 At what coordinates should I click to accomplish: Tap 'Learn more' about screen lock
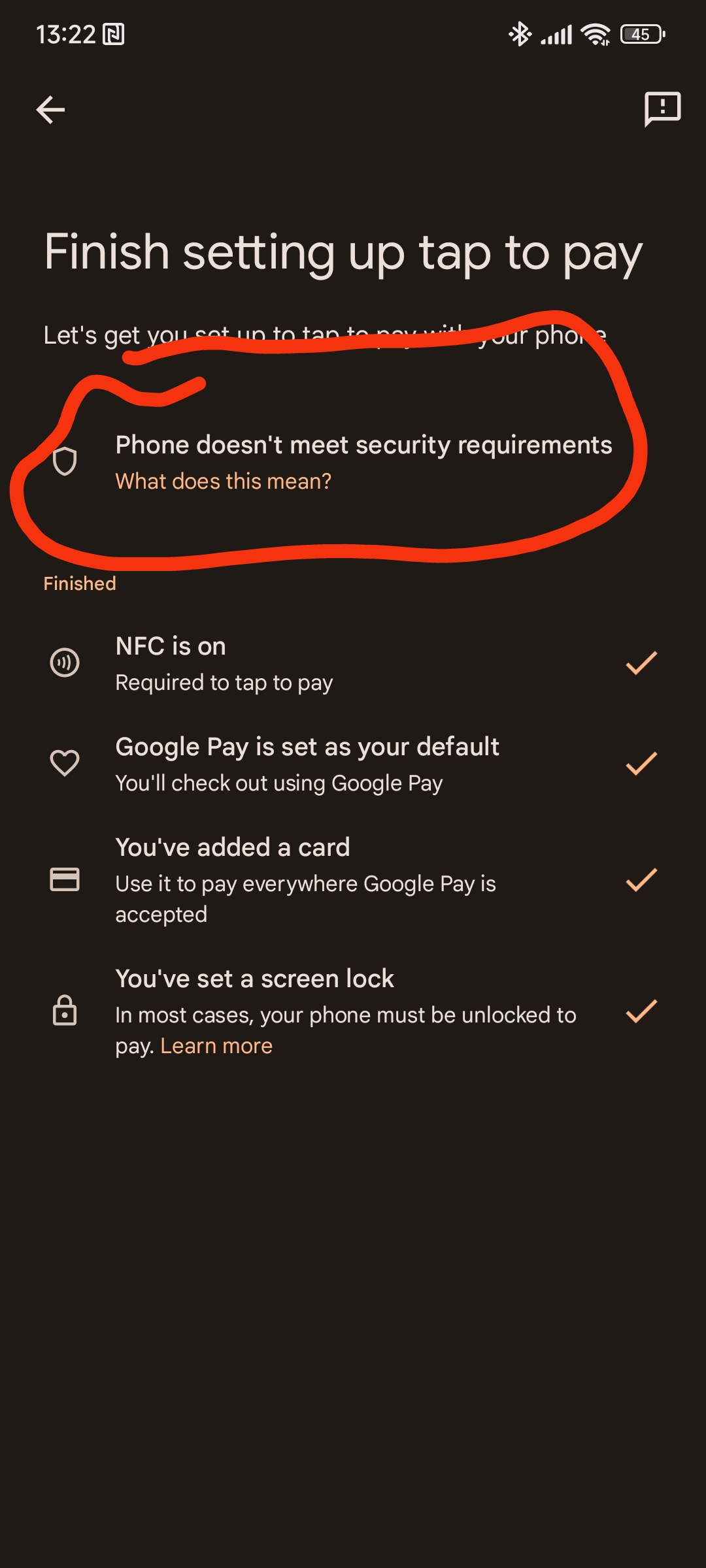tap(216, 1046)
